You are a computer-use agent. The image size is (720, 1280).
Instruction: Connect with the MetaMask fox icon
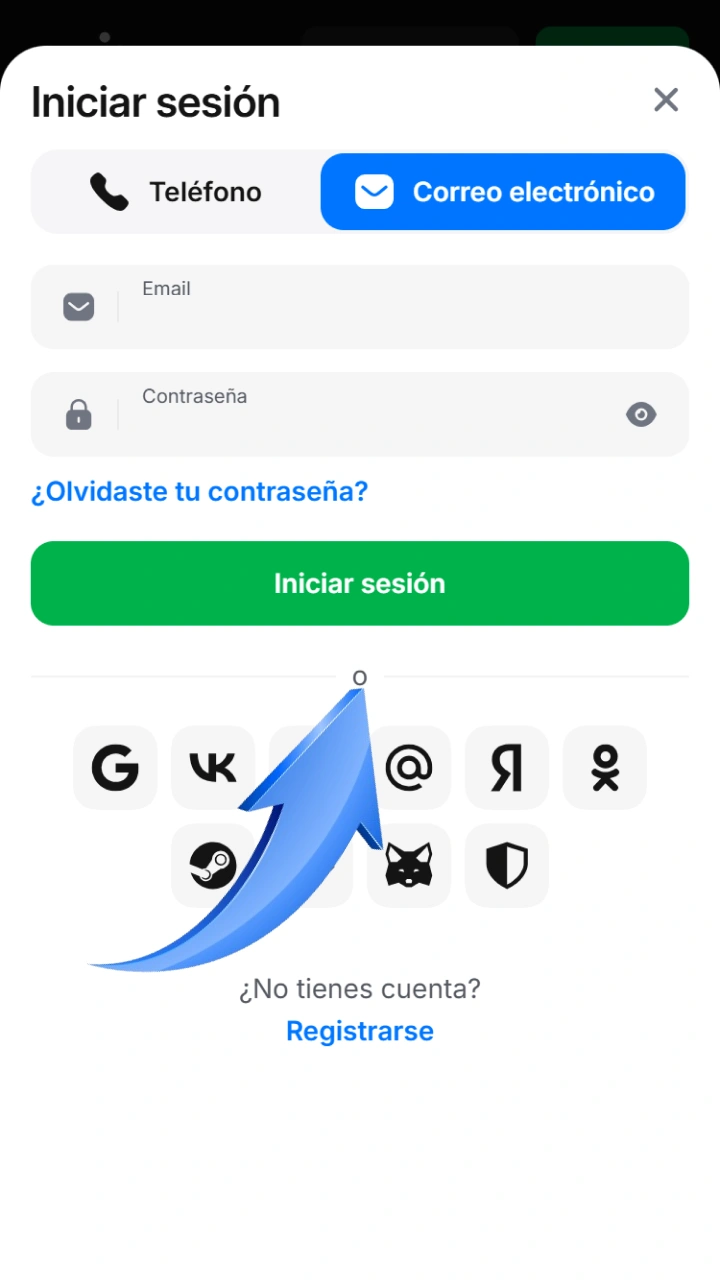pos(409,865)
